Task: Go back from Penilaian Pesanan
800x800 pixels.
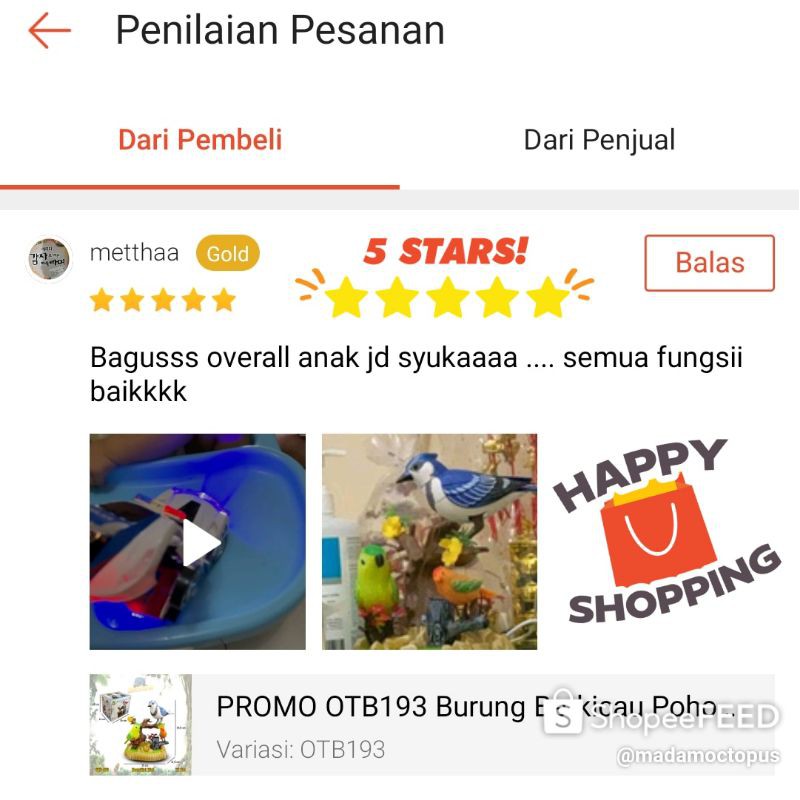Action: click(x=49, y=31)
